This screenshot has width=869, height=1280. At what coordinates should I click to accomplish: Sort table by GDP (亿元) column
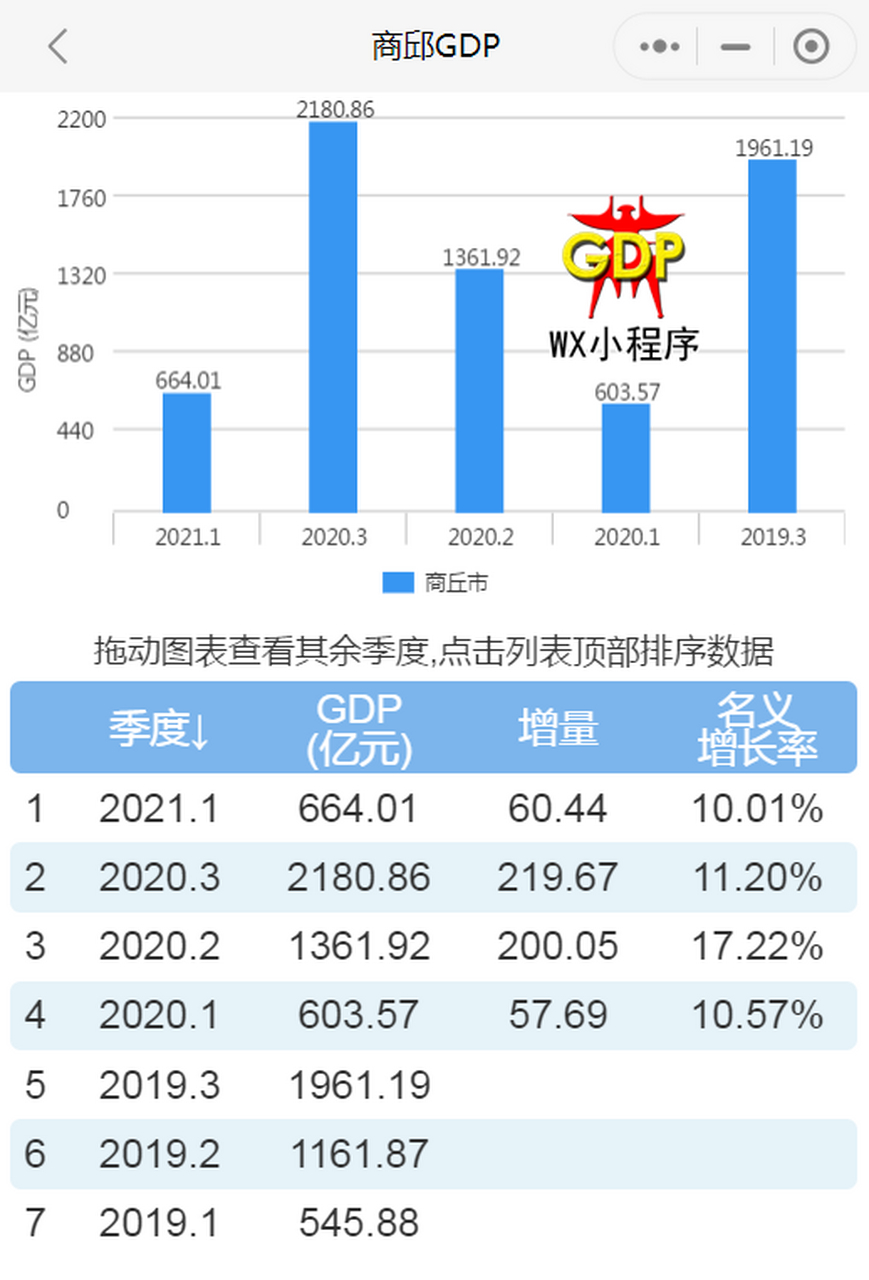coord(358,727)
